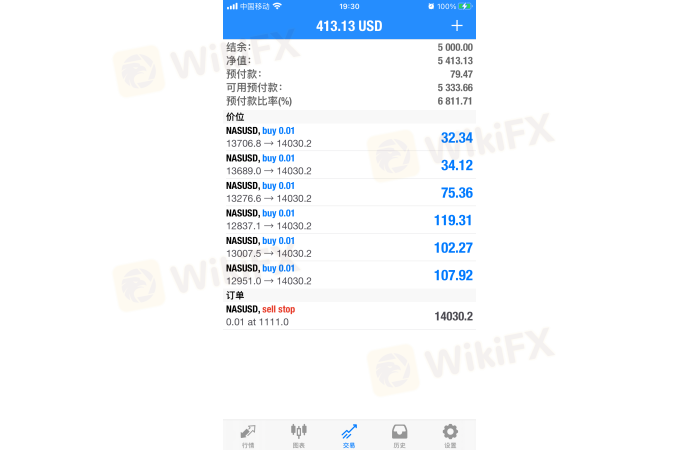Open NASUSD position with profit 32.34
The width and height of the screenshot is (700, 450).
pyautogui.click(x=349, y=137)
